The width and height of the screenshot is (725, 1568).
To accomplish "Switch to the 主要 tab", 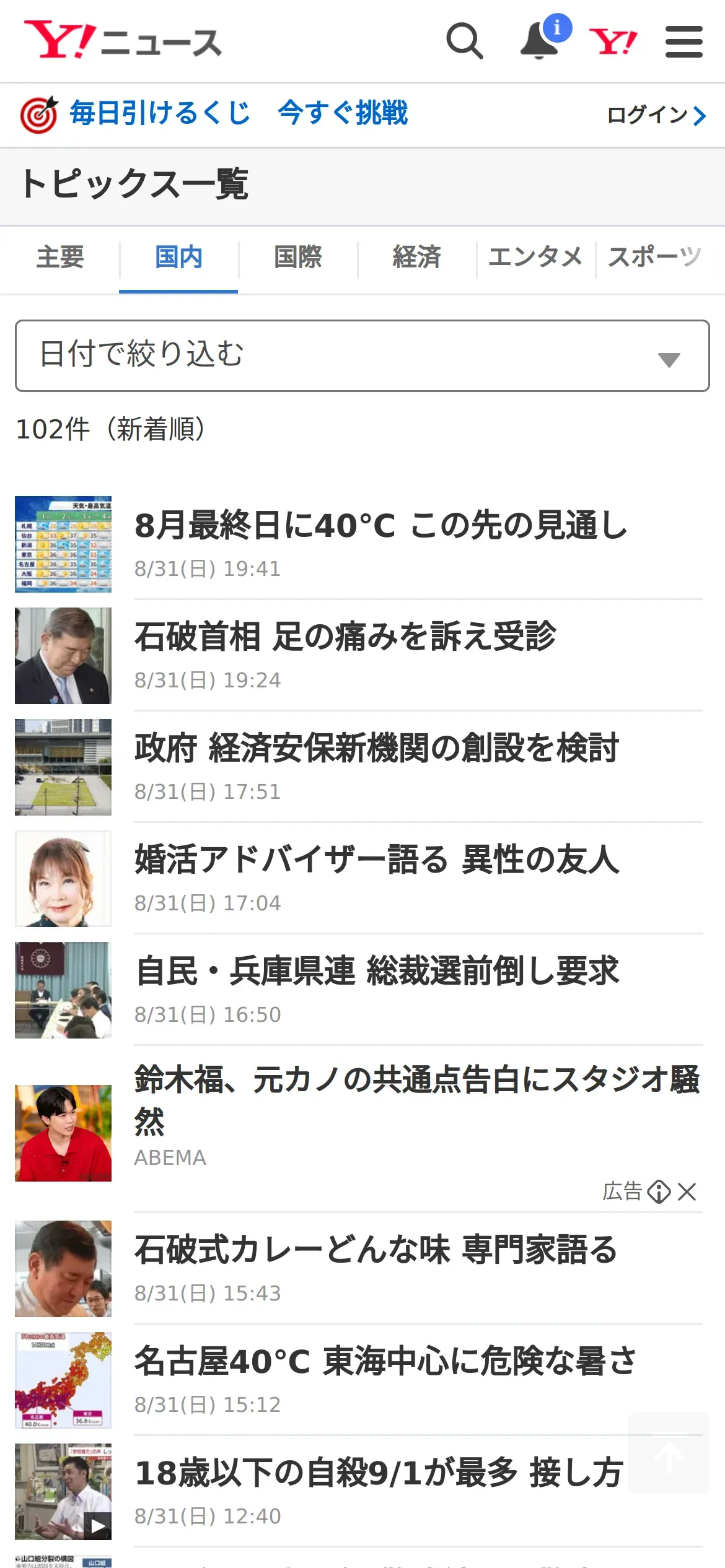I will (60, 257).
